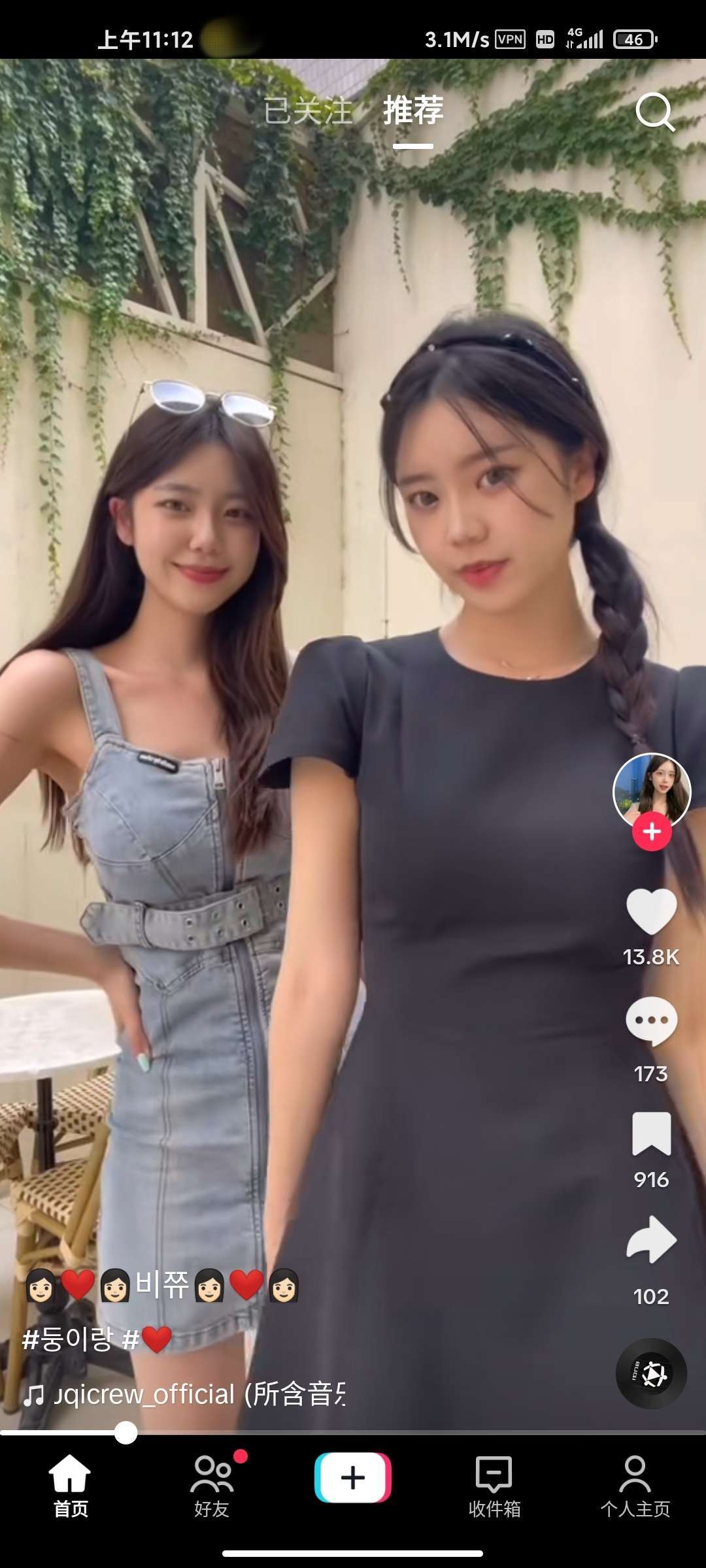Screen dimensions: 706x1568
Task: Share the video with the arrow icon
Action: pos(651,1240)
